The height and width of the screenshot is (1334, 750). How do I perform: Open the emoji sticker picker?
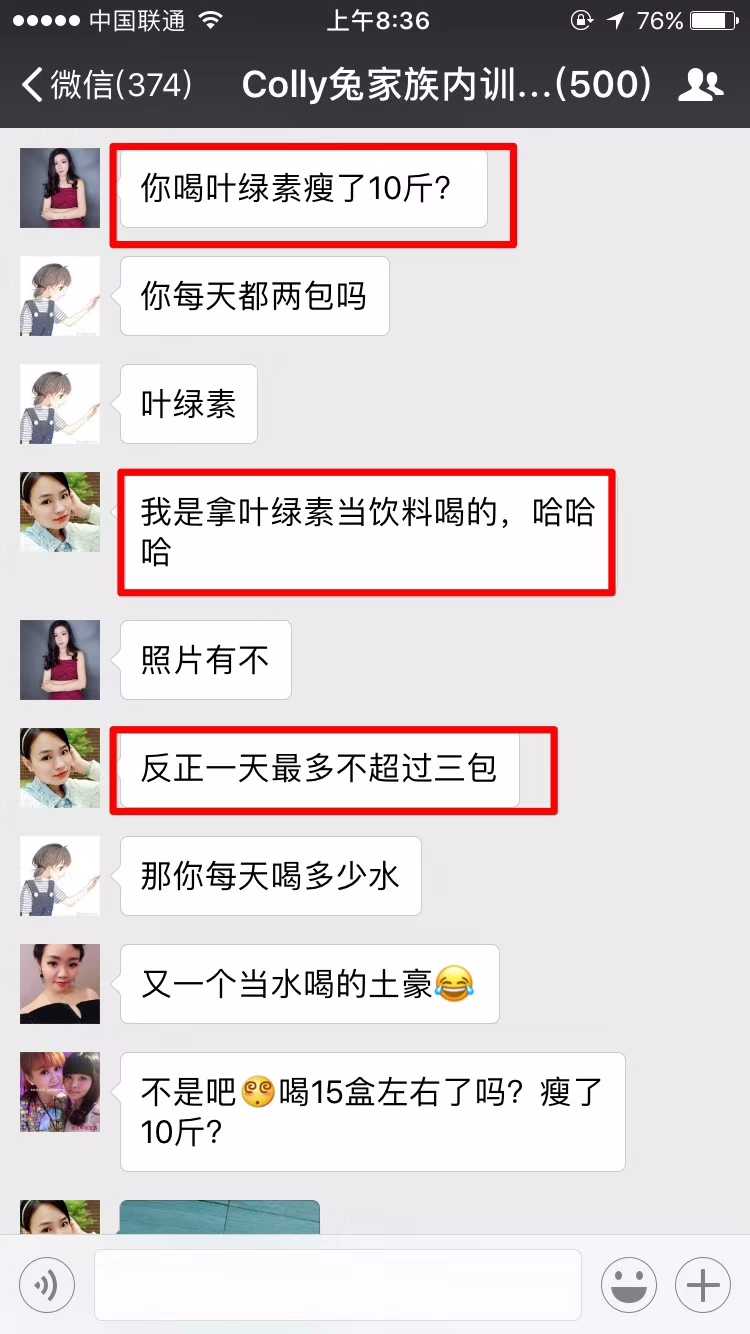point(628,1285)
